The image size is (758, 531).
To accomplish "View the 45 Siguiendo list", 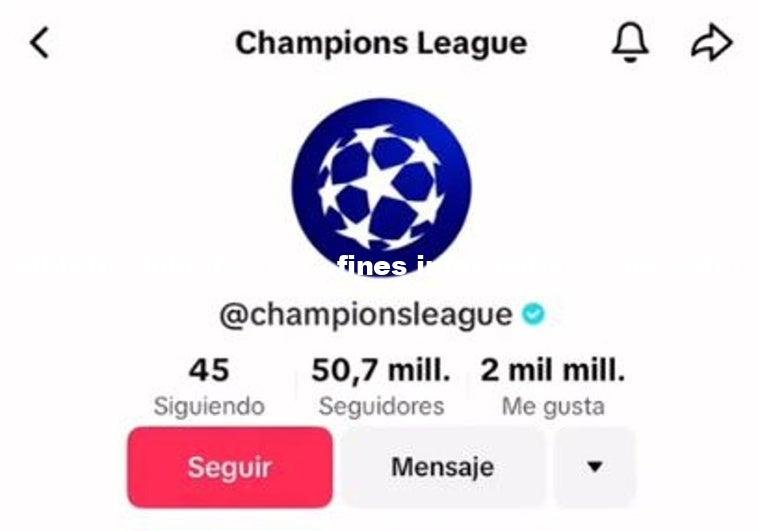I will pos(209,386).
